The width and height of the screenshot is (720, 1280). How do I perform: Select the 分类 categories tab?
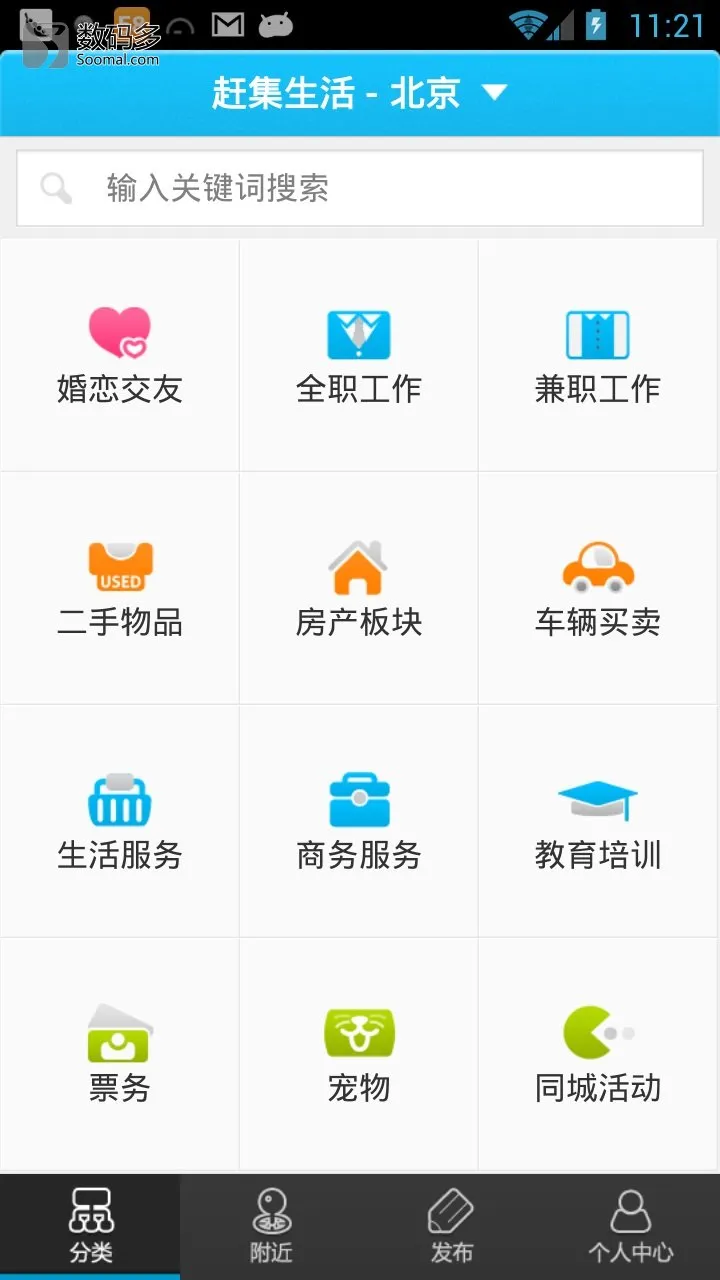click(90, 1227)
